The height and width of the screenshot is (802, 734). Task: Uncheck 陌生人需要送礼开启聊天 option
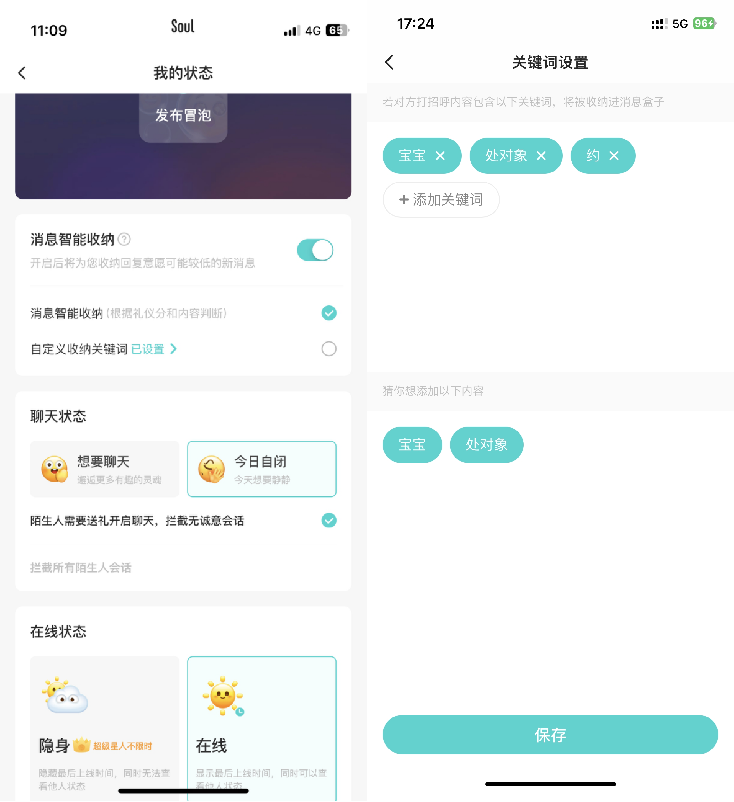(329, 520)
